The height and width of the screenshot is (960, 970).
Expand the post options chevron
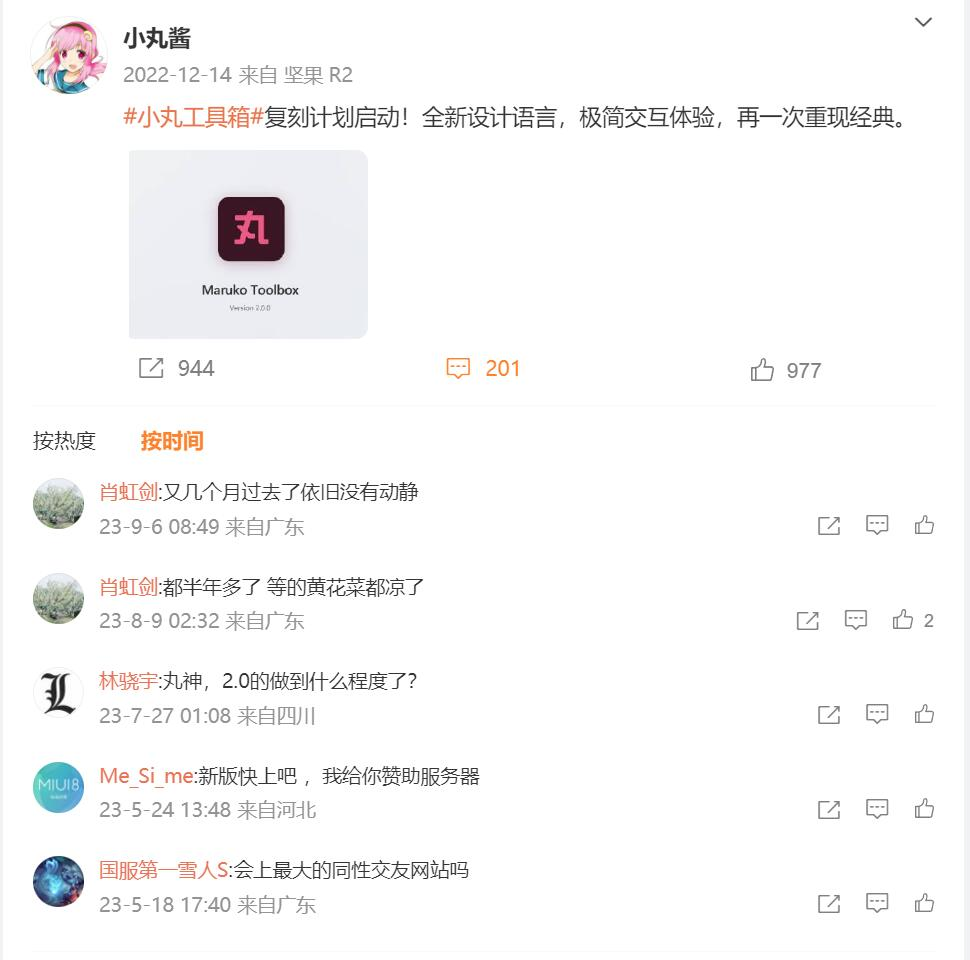click(923, 23)
